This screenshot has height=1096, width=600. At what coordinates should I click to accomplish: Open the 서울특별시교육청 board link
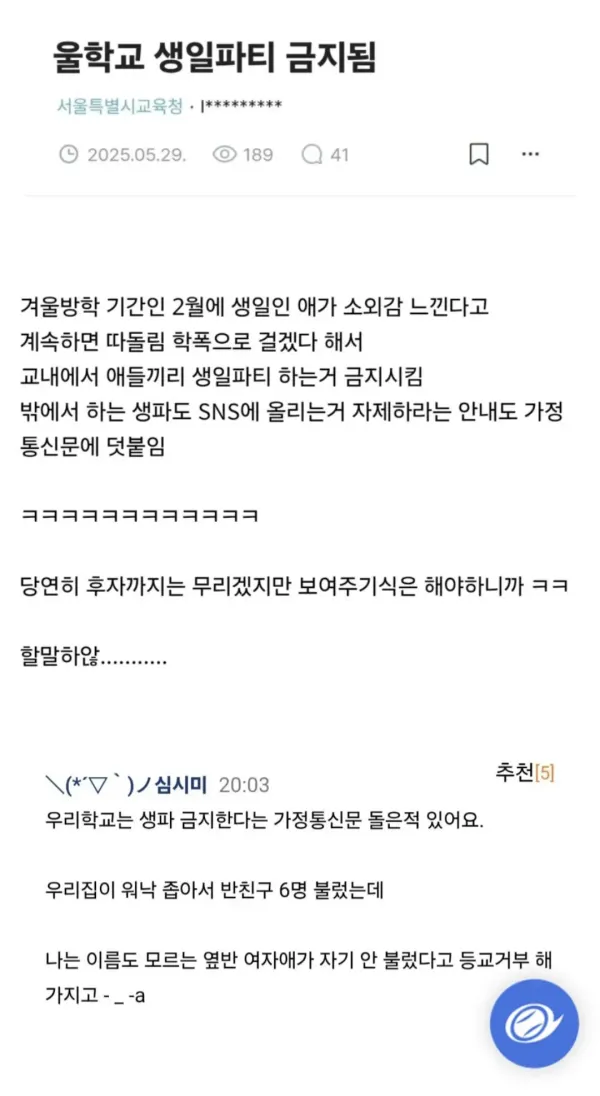119,107
